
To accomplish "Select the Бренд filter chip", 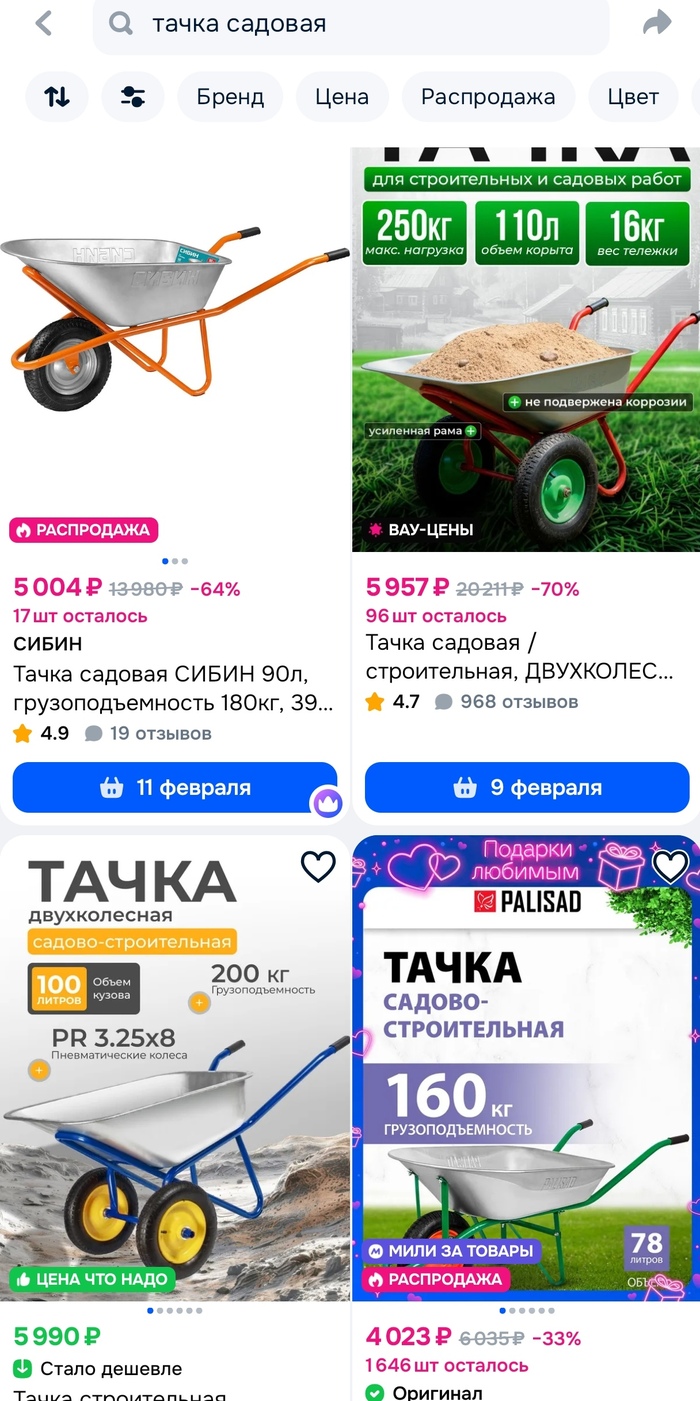I will point(230,97).
